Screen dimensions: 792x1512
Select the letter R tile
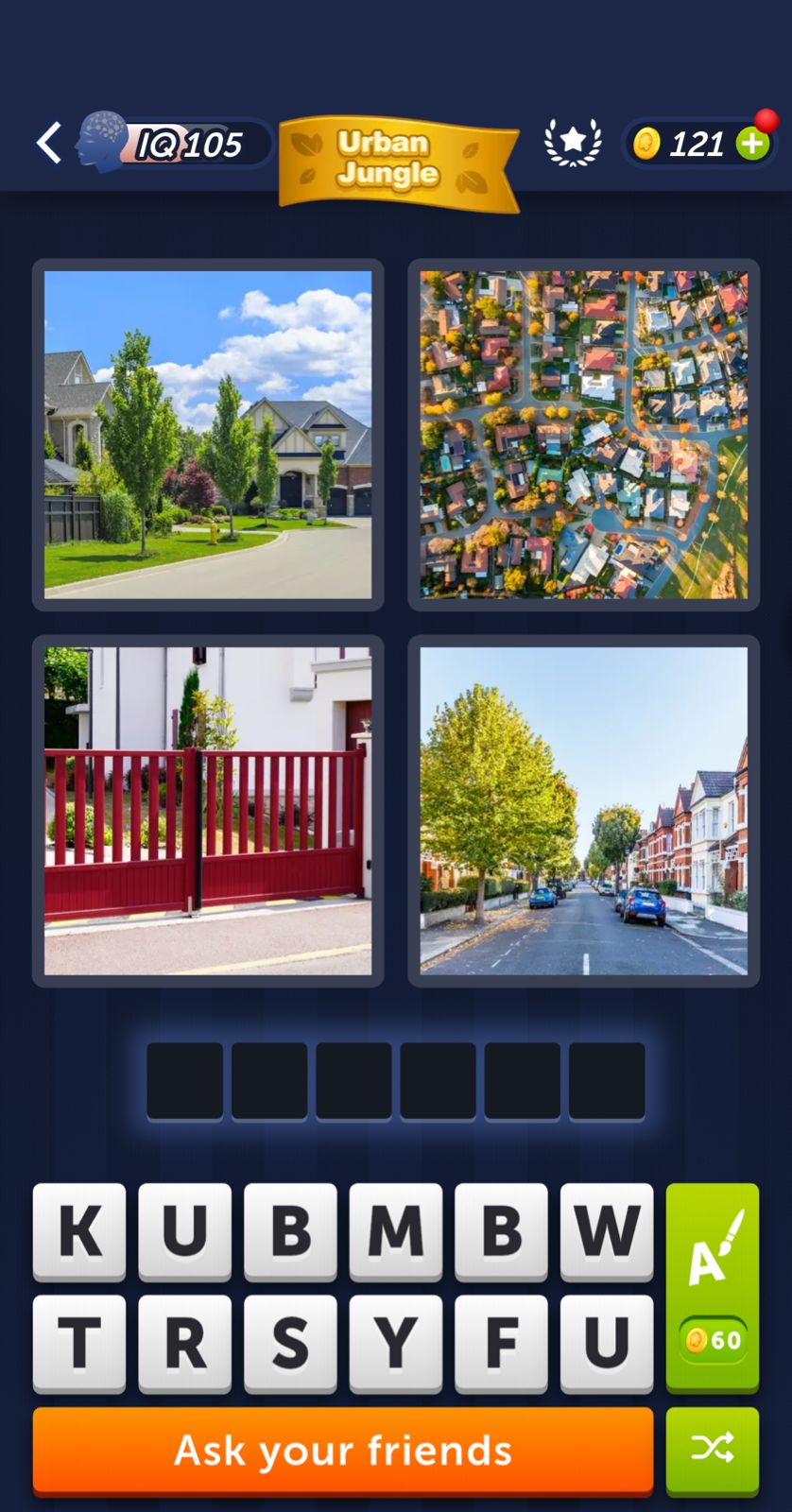click(185, 1342)
